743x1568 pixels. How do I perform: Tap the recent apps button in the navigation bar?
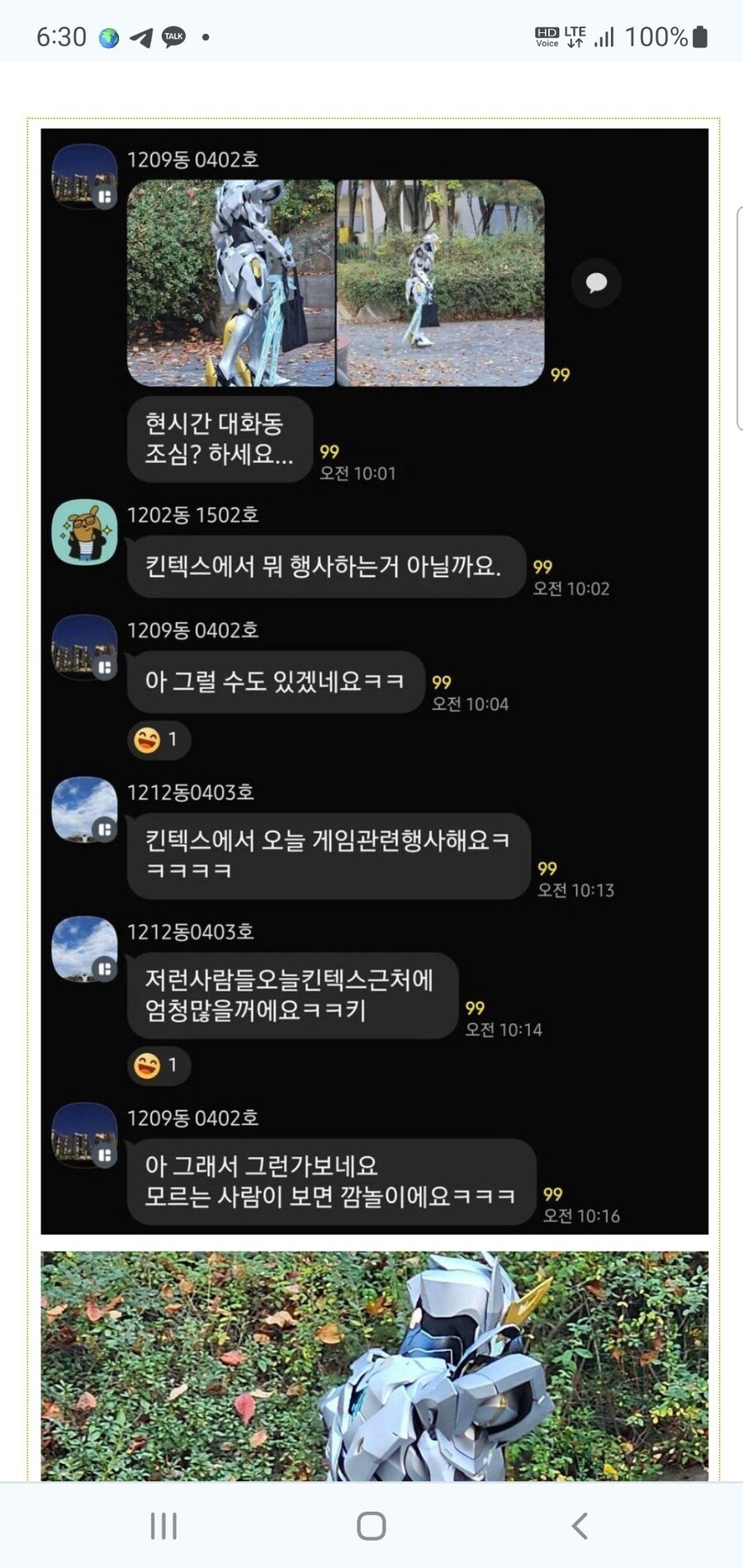pyautogui.click(x=163, y=1526)
